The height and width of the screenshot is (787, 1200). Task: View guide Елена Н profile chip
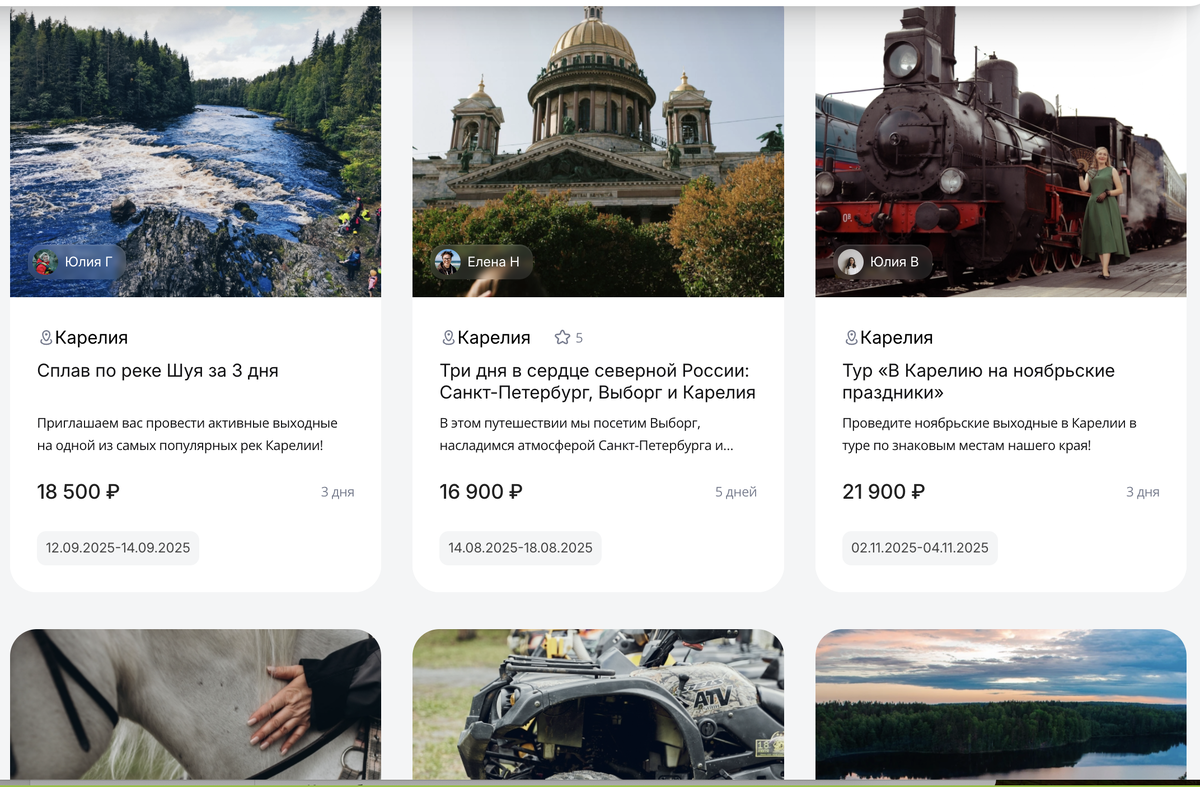pos(482,262)
